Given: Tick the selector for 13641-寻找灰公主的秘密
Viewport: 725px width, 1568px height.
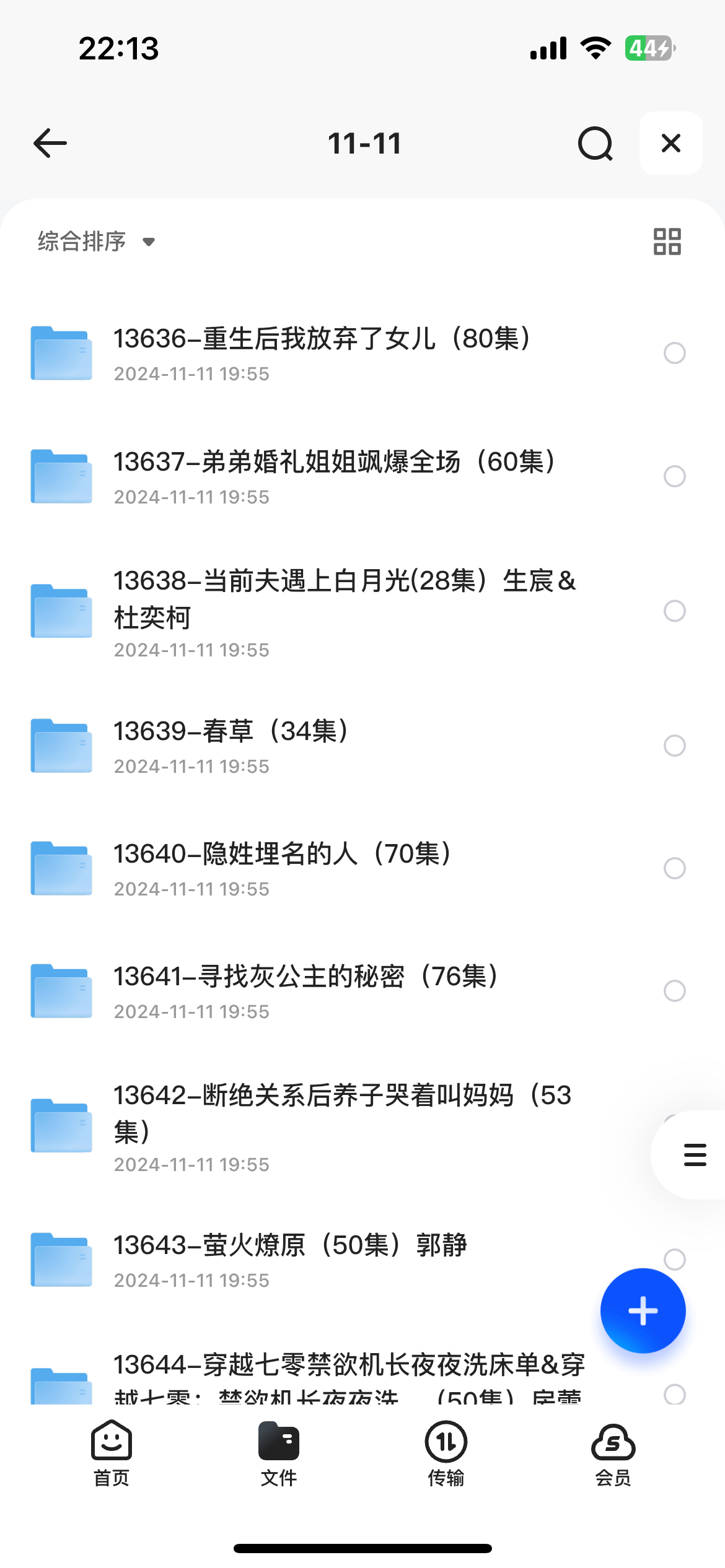Looking at the screenshot, I should pyautogui.click(x=675, y=991).
